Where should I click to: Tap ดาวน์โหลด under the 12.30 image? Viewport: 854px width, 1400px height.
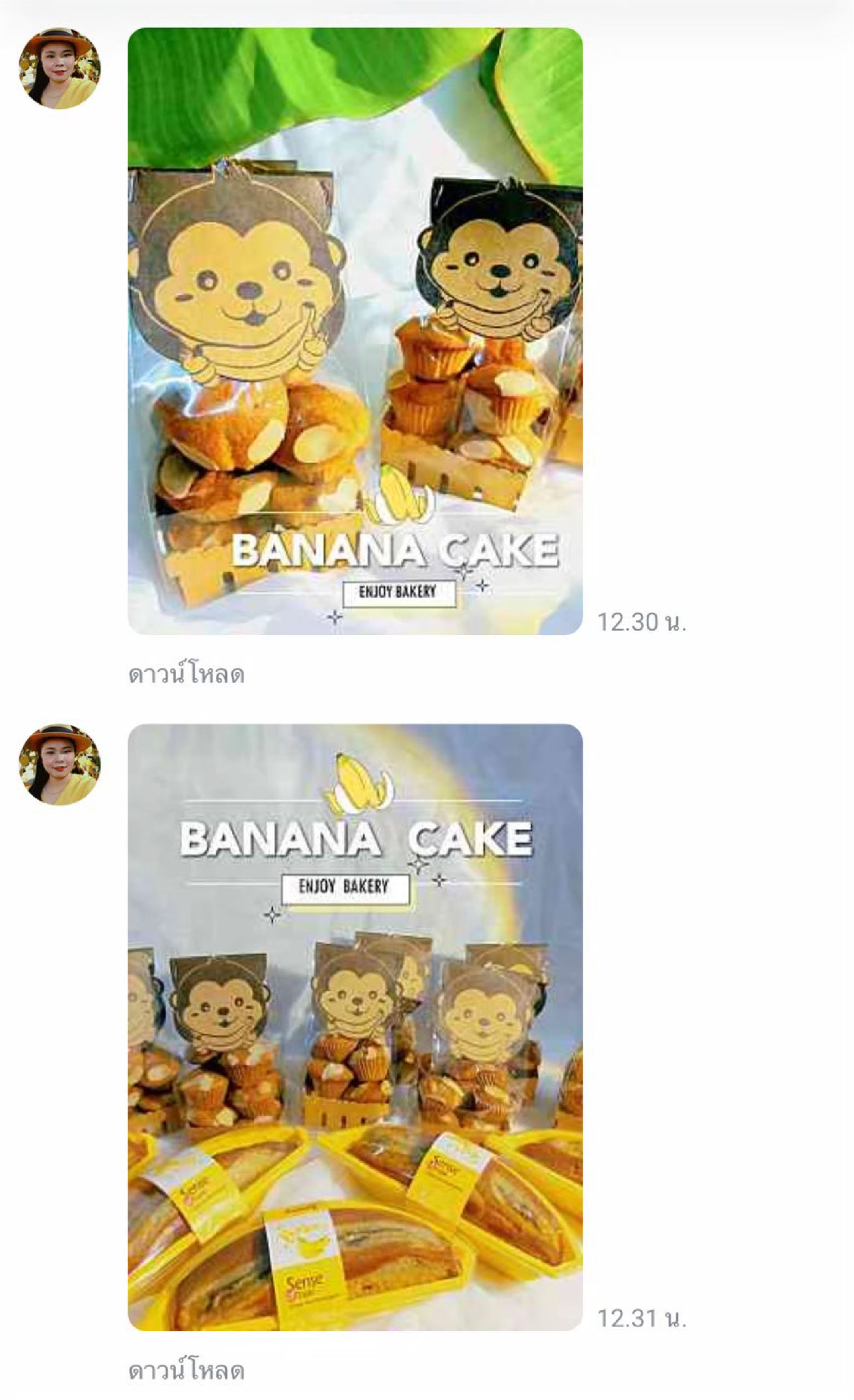coord(186,675)
